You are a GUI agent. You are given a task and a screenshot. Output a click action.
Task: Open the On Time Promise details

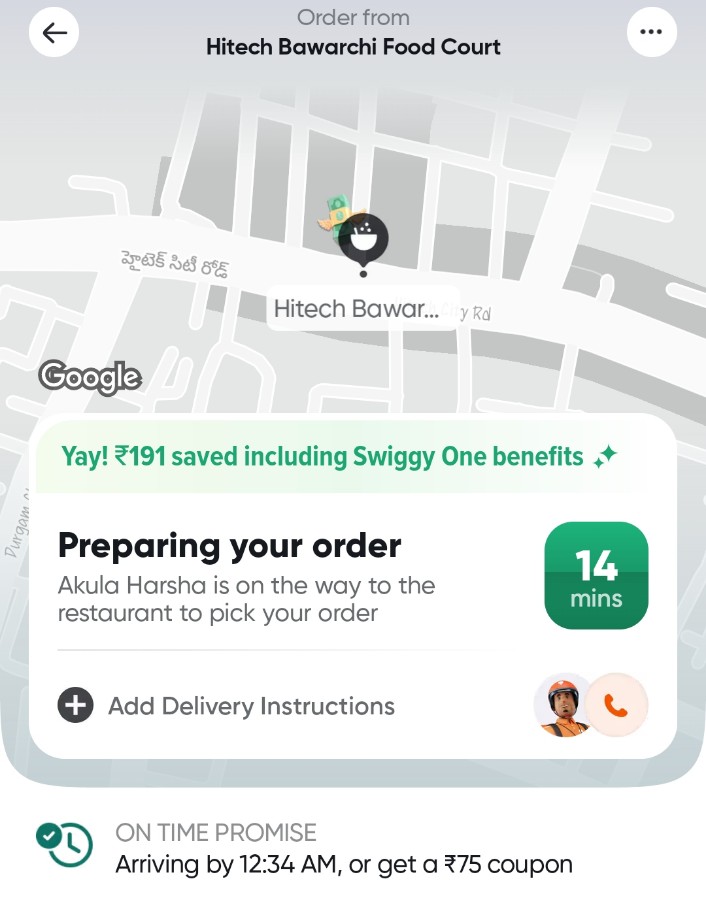344,848
